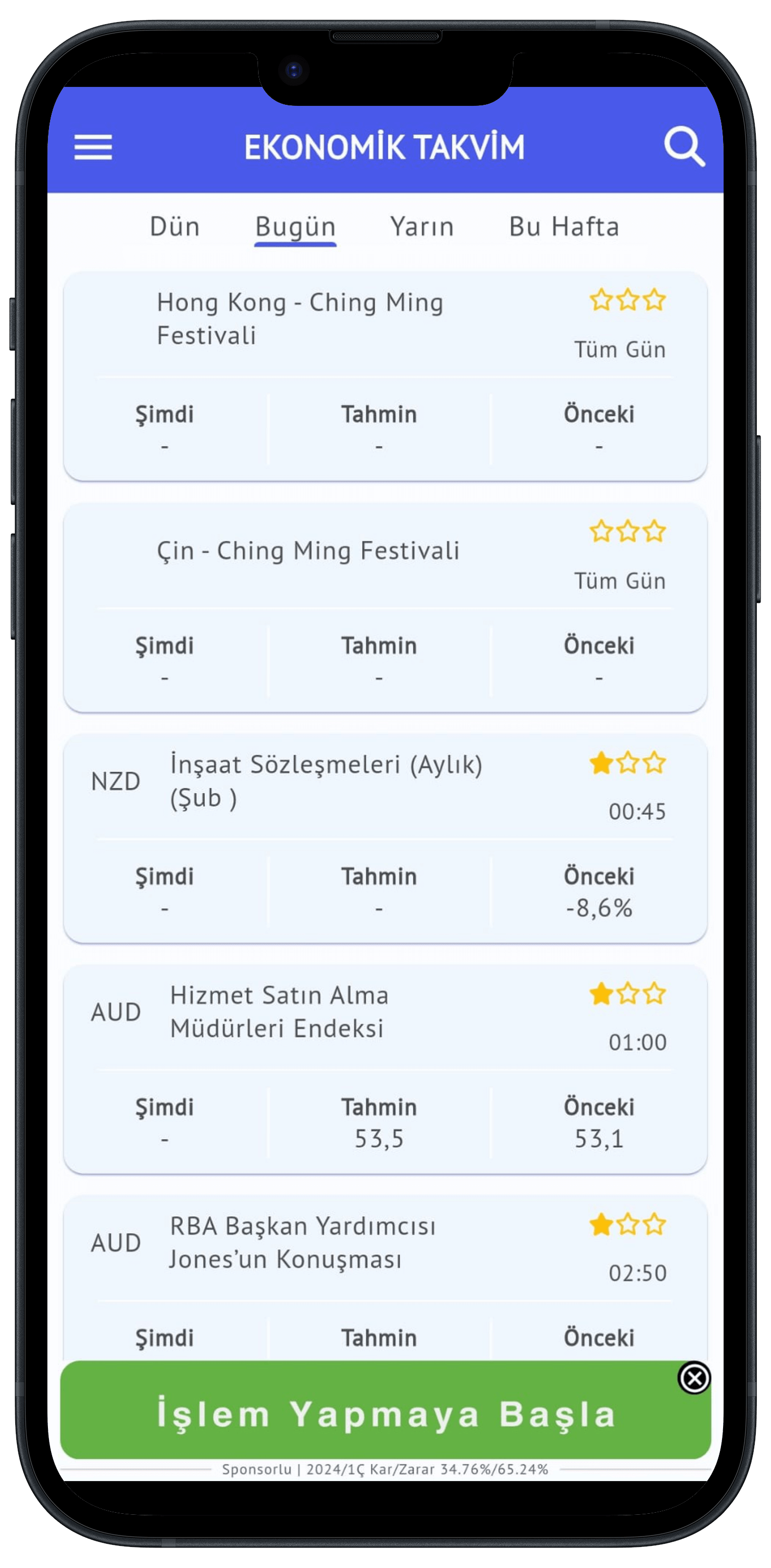Open the search icon
The image size is (771, 1568).
point(684,147)
